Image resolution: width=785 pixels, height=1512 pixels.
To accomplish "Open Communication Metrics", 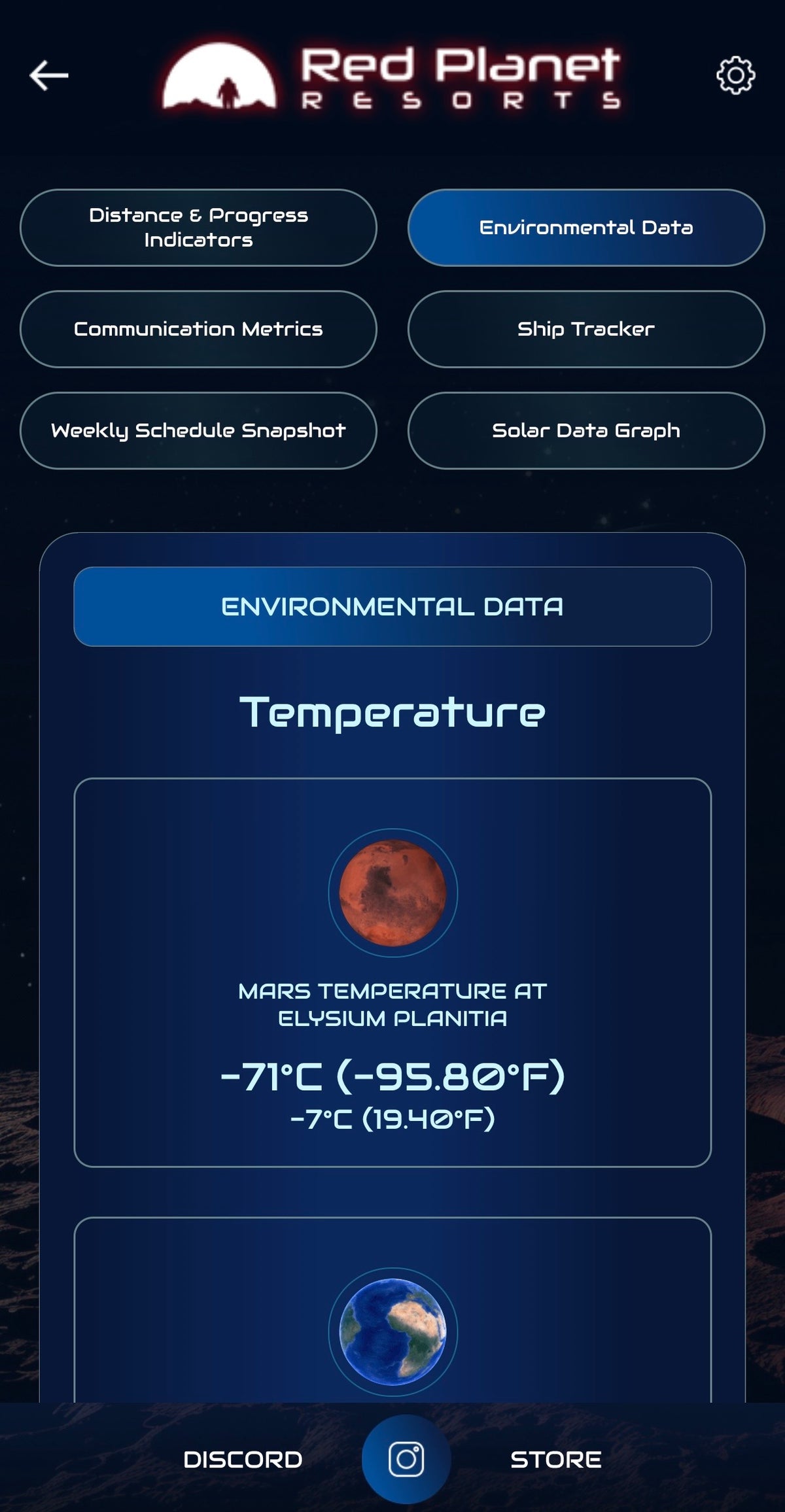I will click(x=198, y=329).
